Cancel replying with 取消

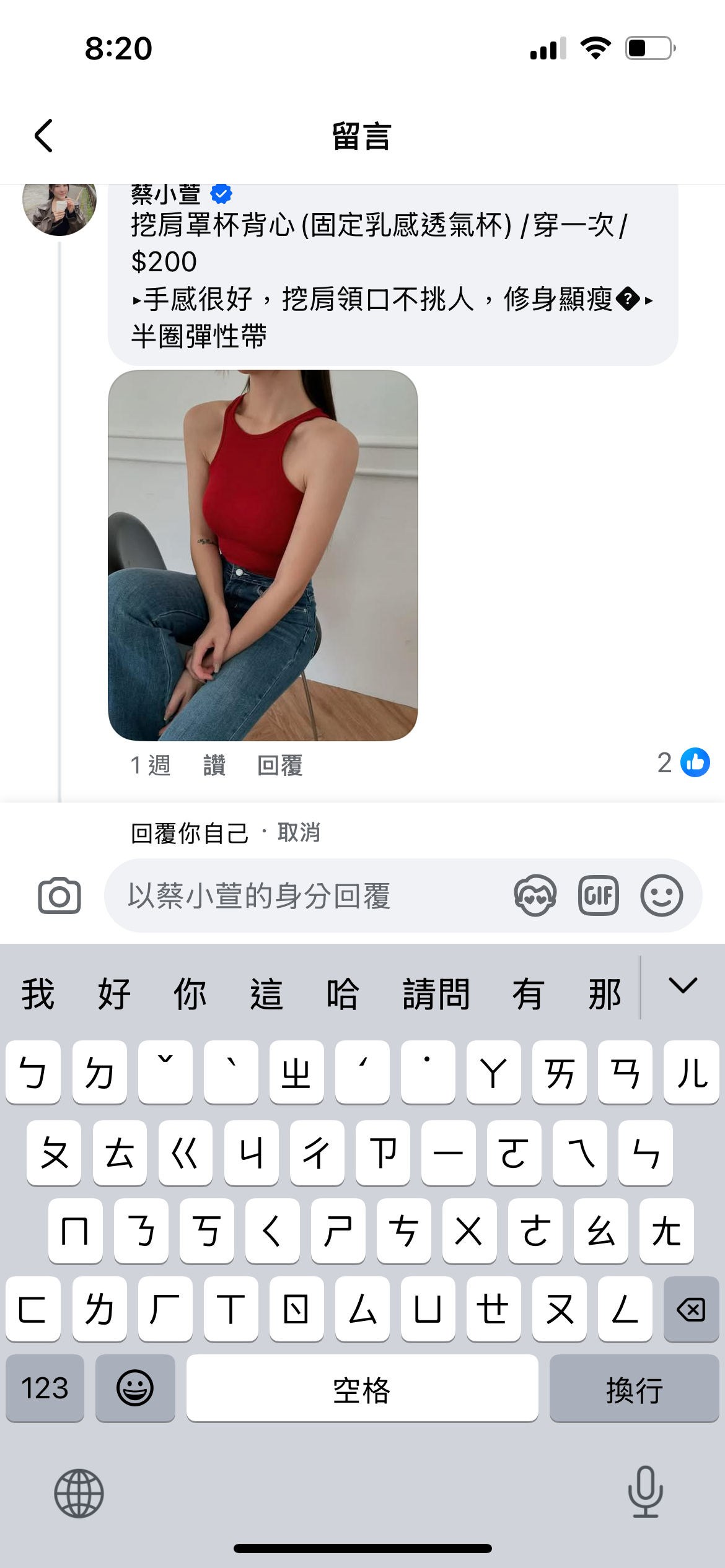(299, 833)
